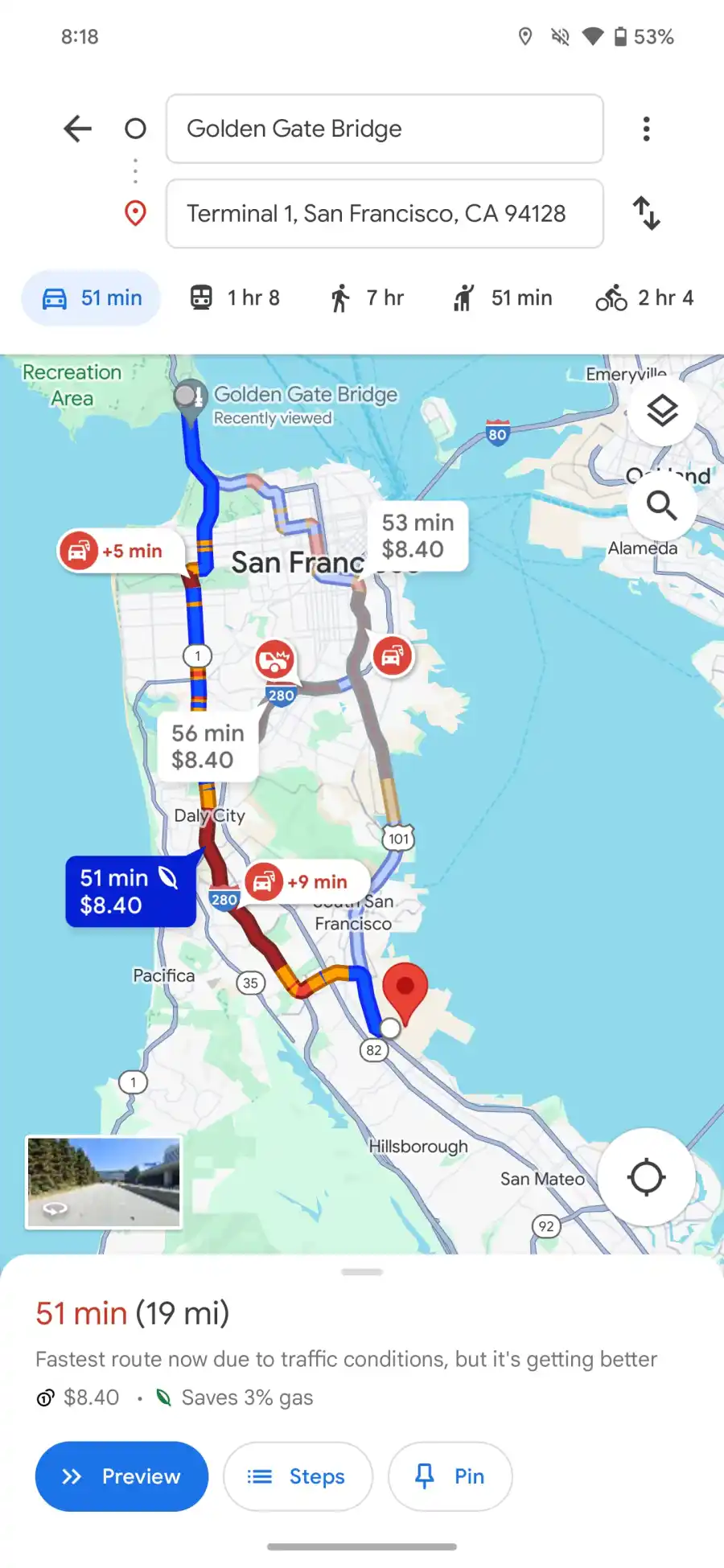Open the map layers button
The image size is (724, 1568).
point(662,411)
